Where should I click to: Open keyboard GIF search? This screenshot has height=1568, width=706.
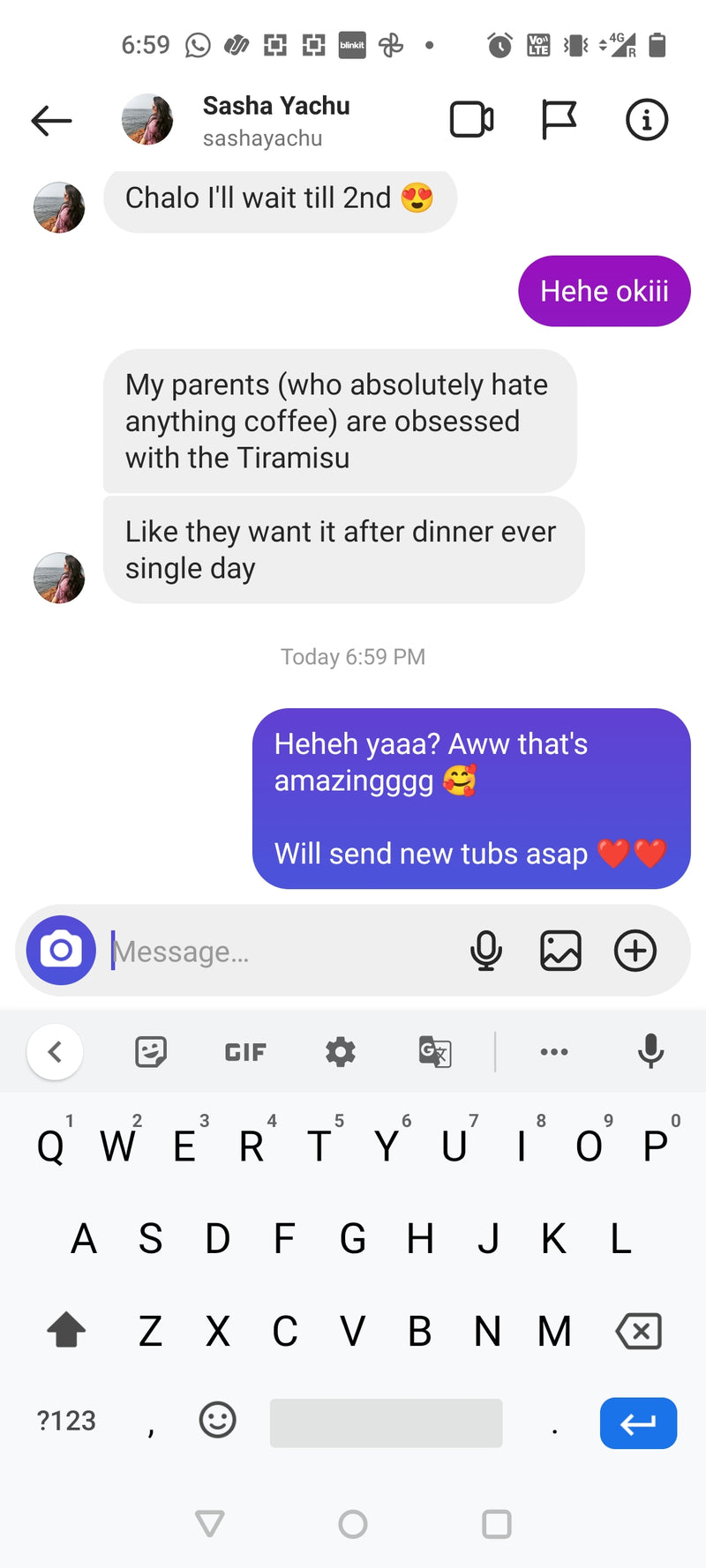coord(245,1052)
